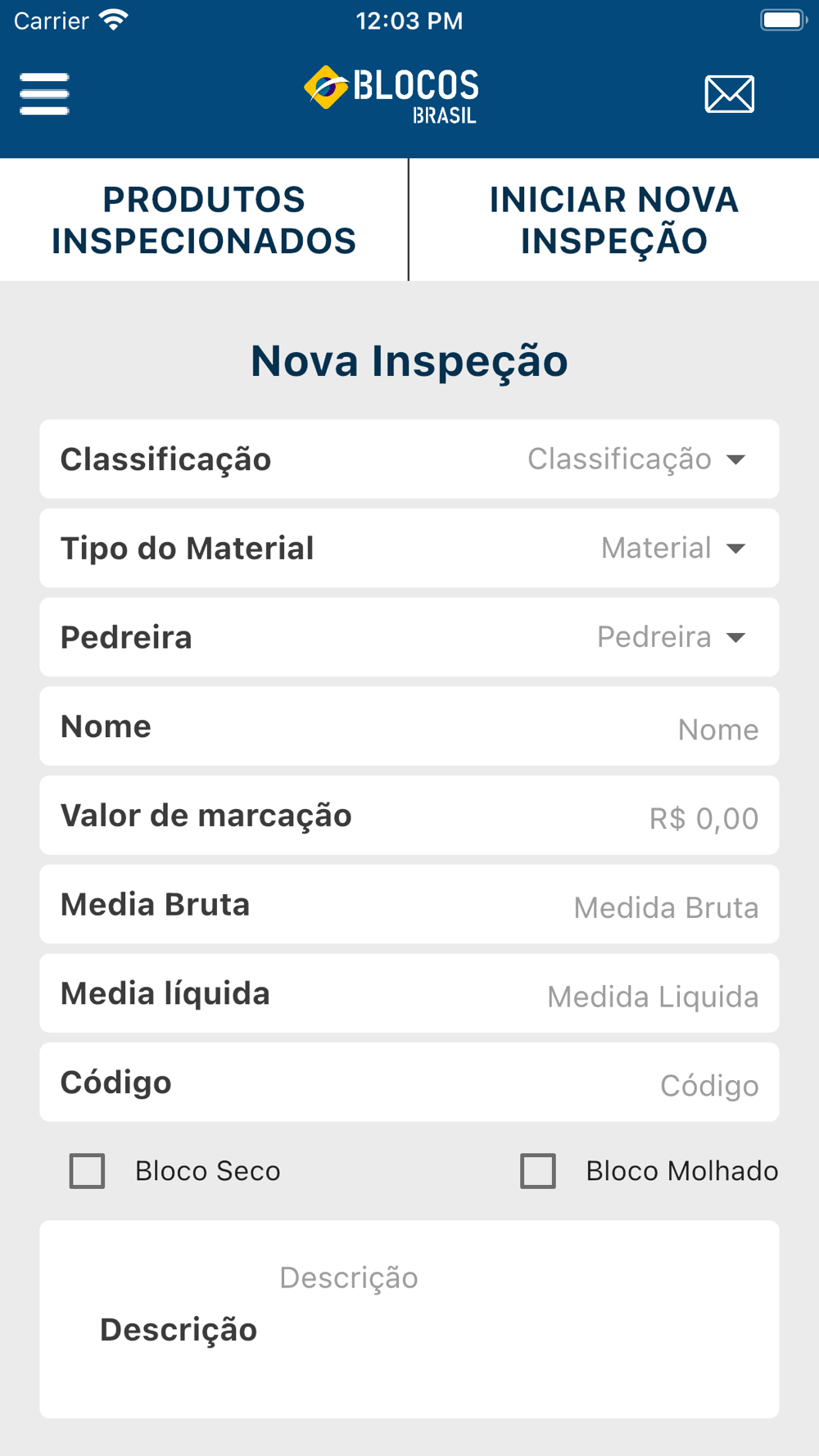Switch to Produtos Inspecionados tab

pyautogui.click(x=204, y=219)
